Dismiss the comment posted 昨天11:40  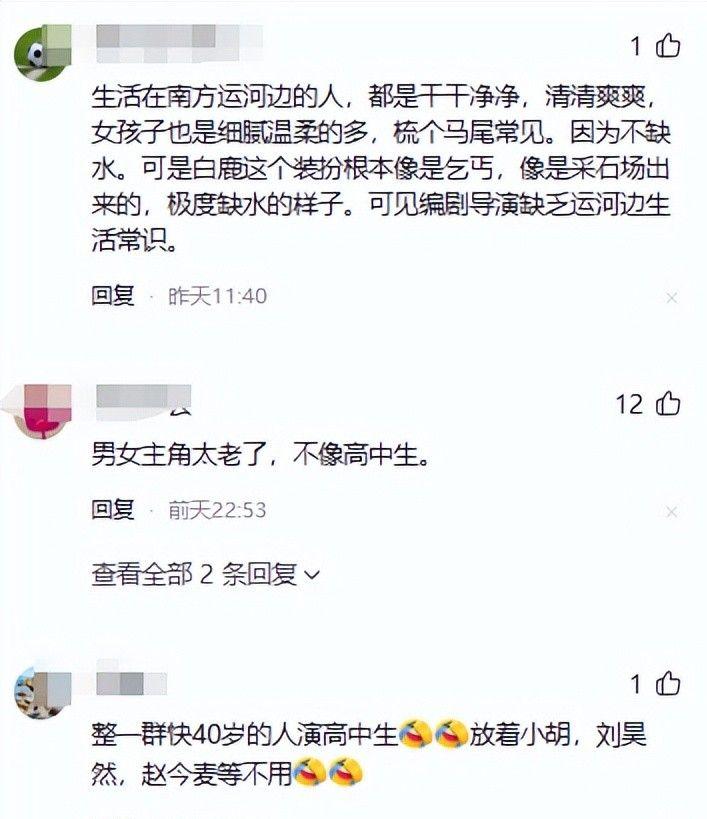(x=671, y=297)
